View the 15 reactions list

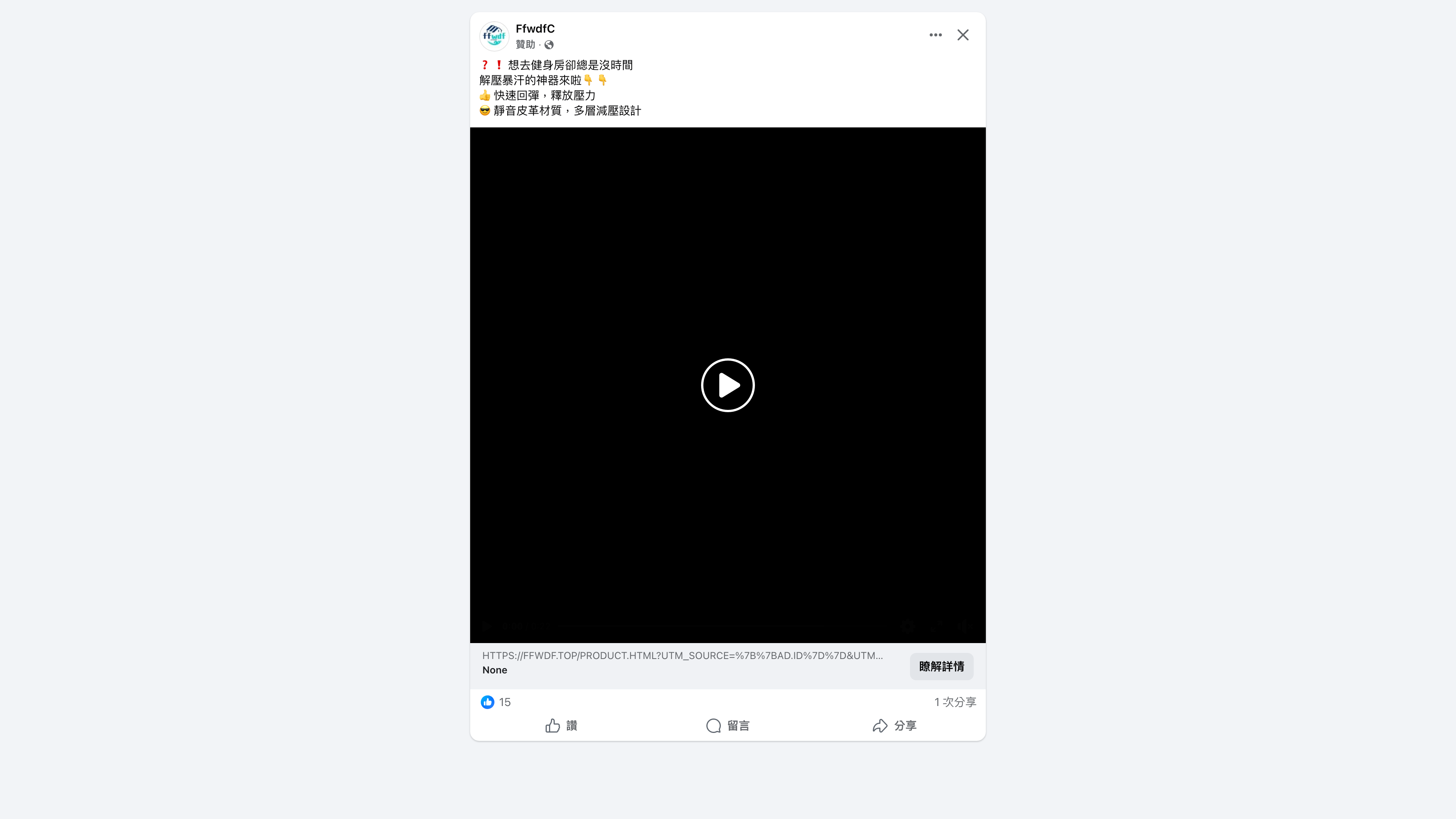496,702
